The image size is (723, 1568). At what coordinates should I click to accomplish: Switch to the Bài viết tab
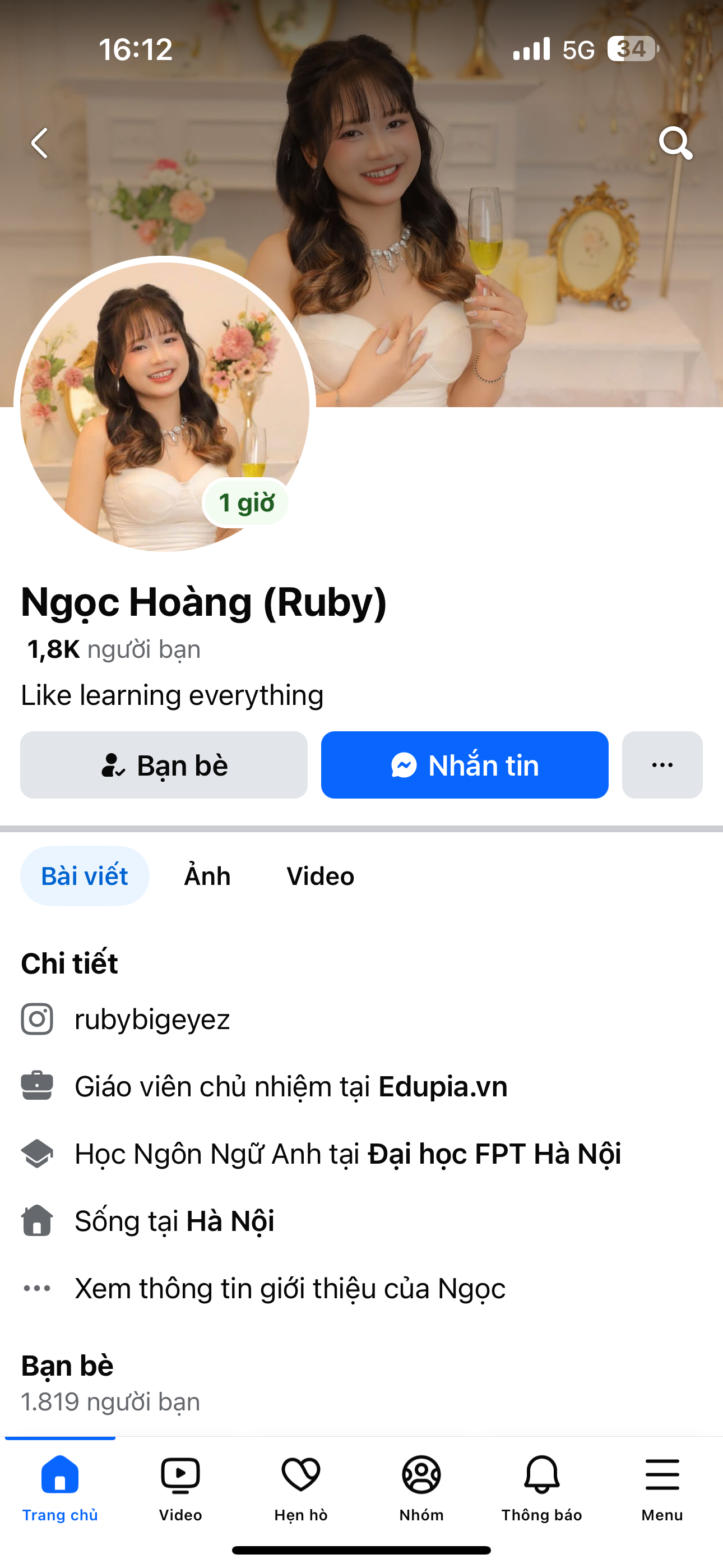coord(85,876)
